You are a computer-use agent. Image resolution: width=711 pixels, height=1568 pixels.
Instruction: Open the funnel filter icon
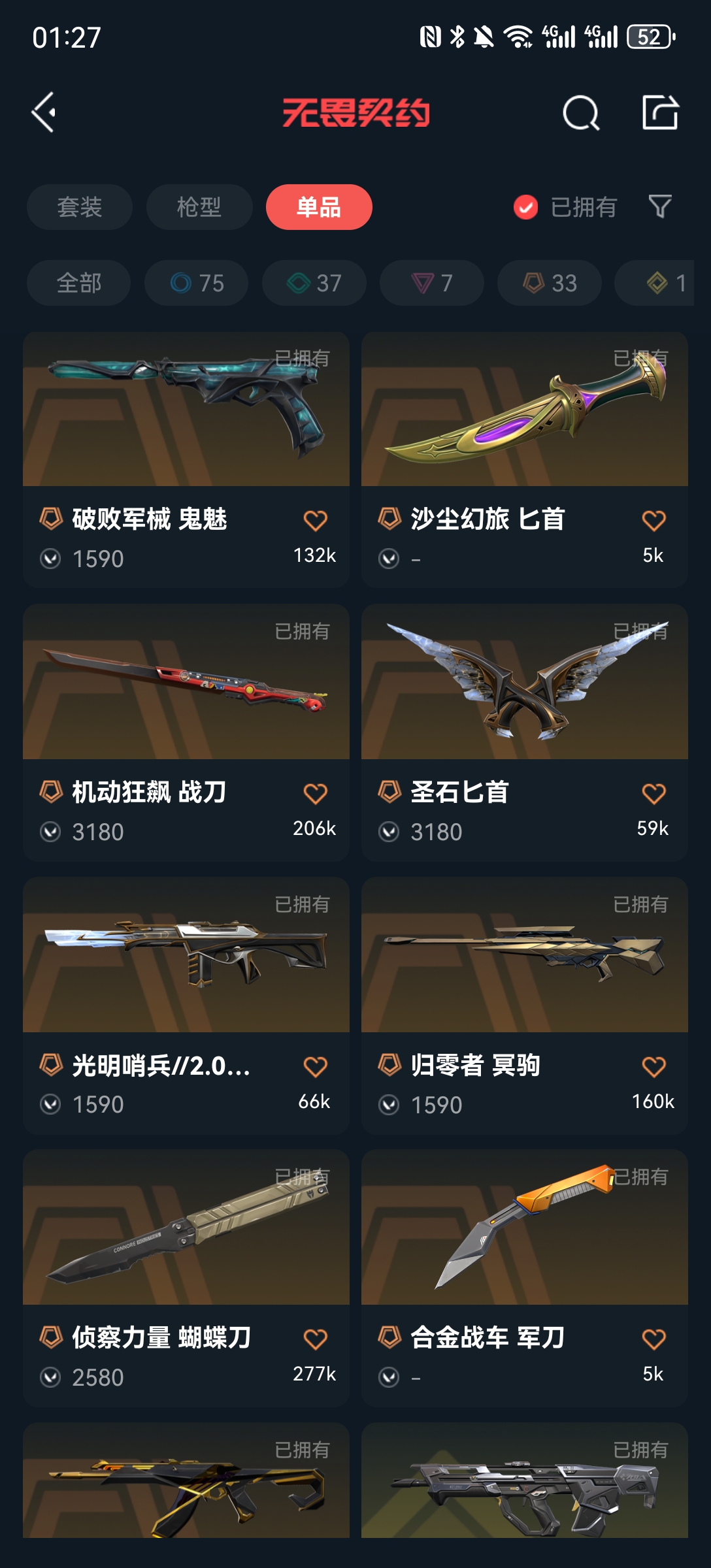point(659,206)
